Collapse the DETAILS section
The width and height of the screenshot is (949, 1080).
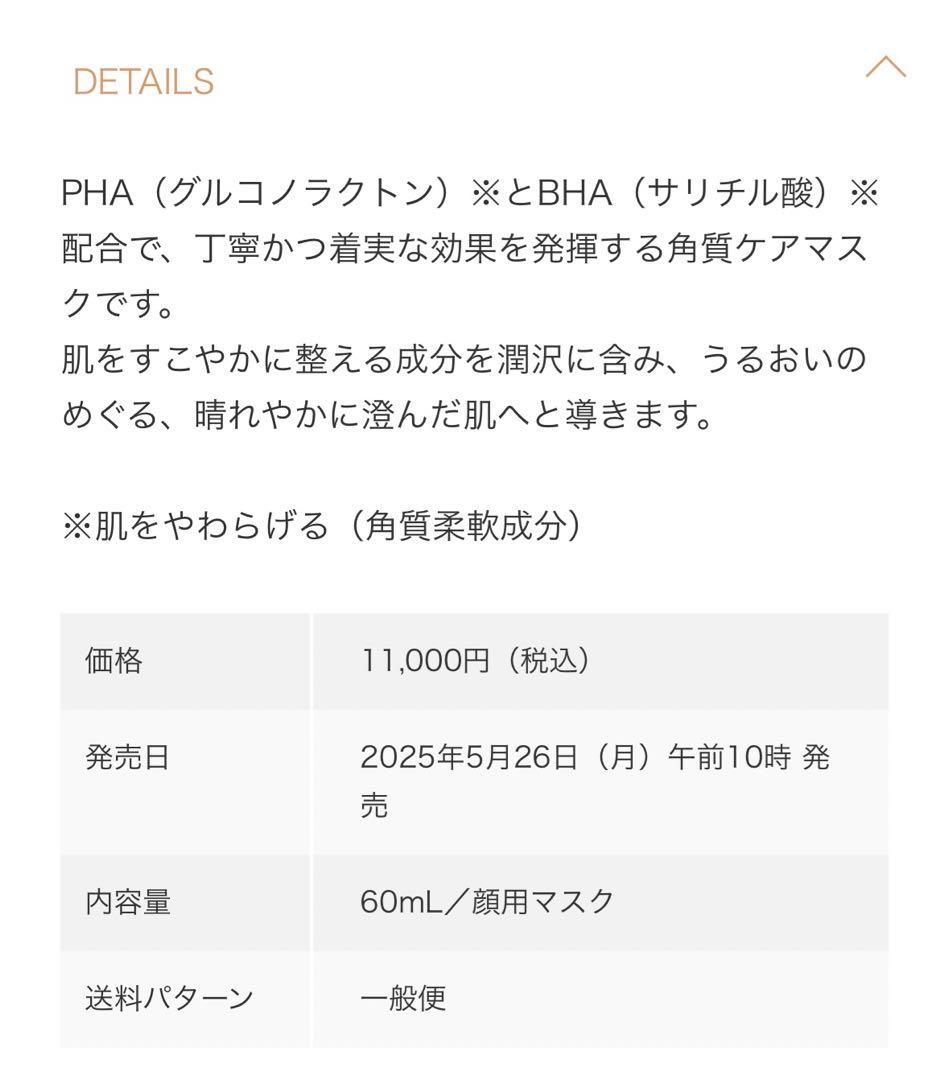pyautogui.click(x=885, y=69)
